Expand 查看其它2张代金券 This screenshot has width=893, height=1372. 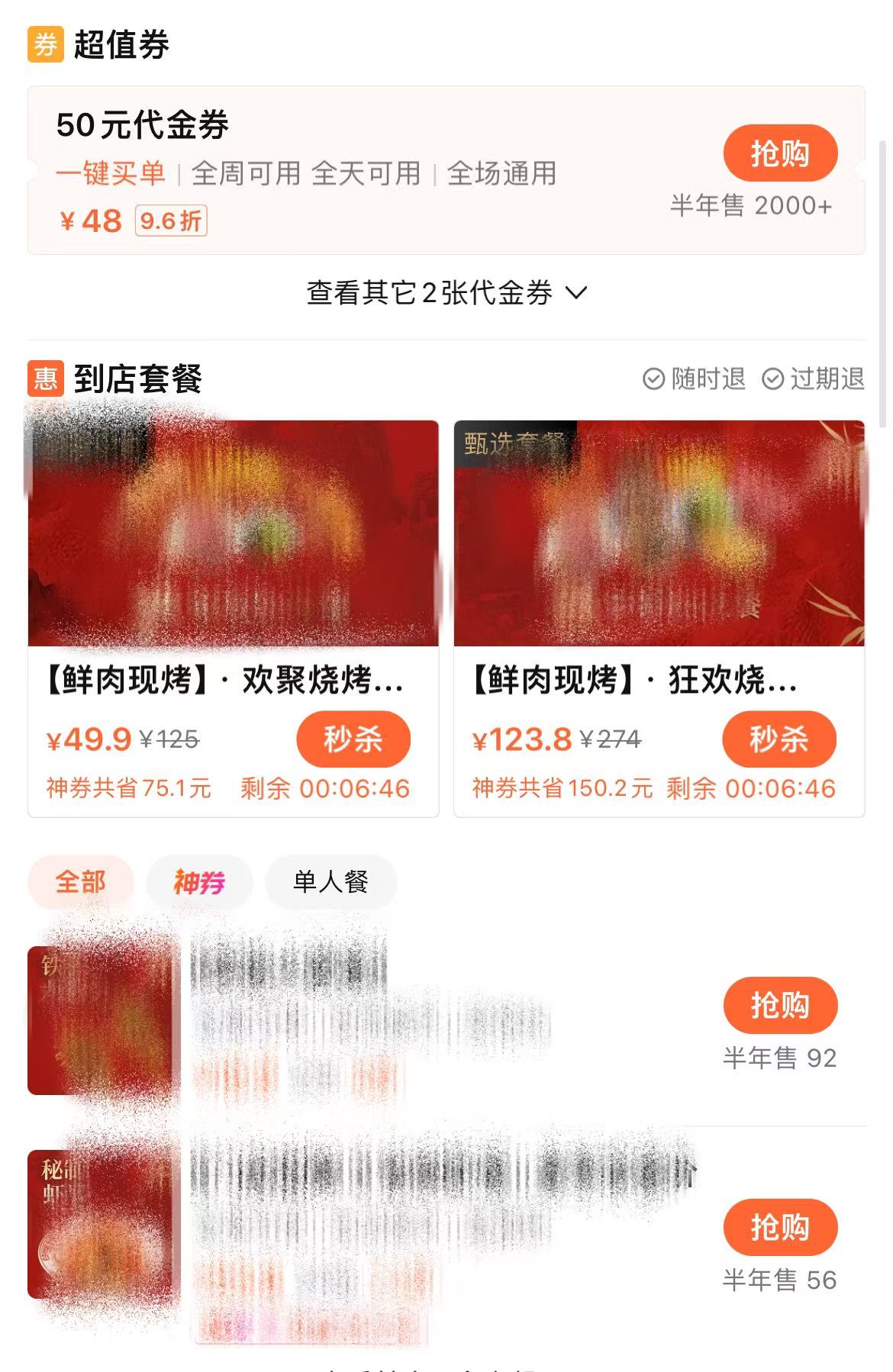pos(446,292)
